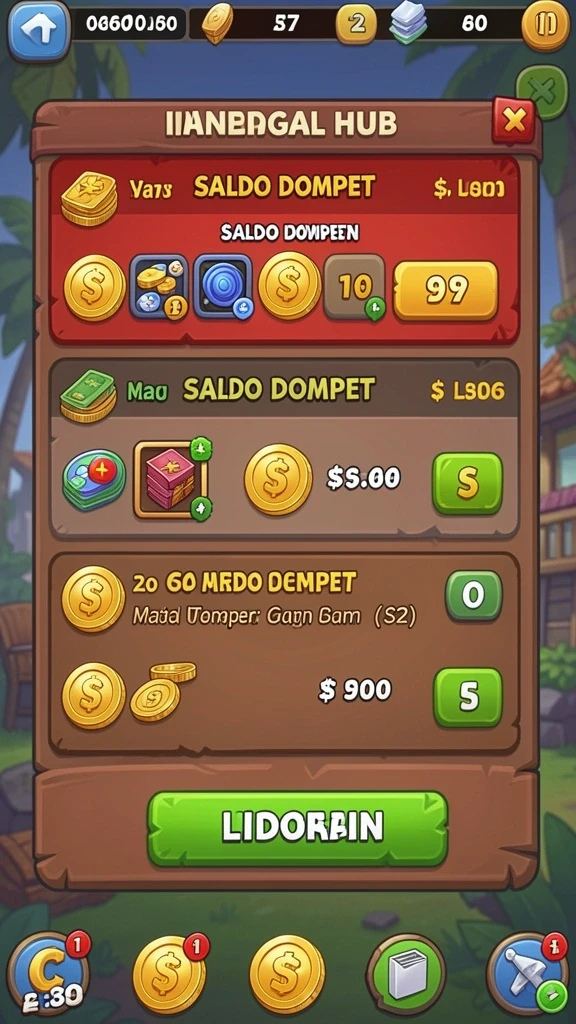The height and width of the screenshot is (1024, 576).
Task: Go back with the blue arrow button
Action: coord(39,28)
